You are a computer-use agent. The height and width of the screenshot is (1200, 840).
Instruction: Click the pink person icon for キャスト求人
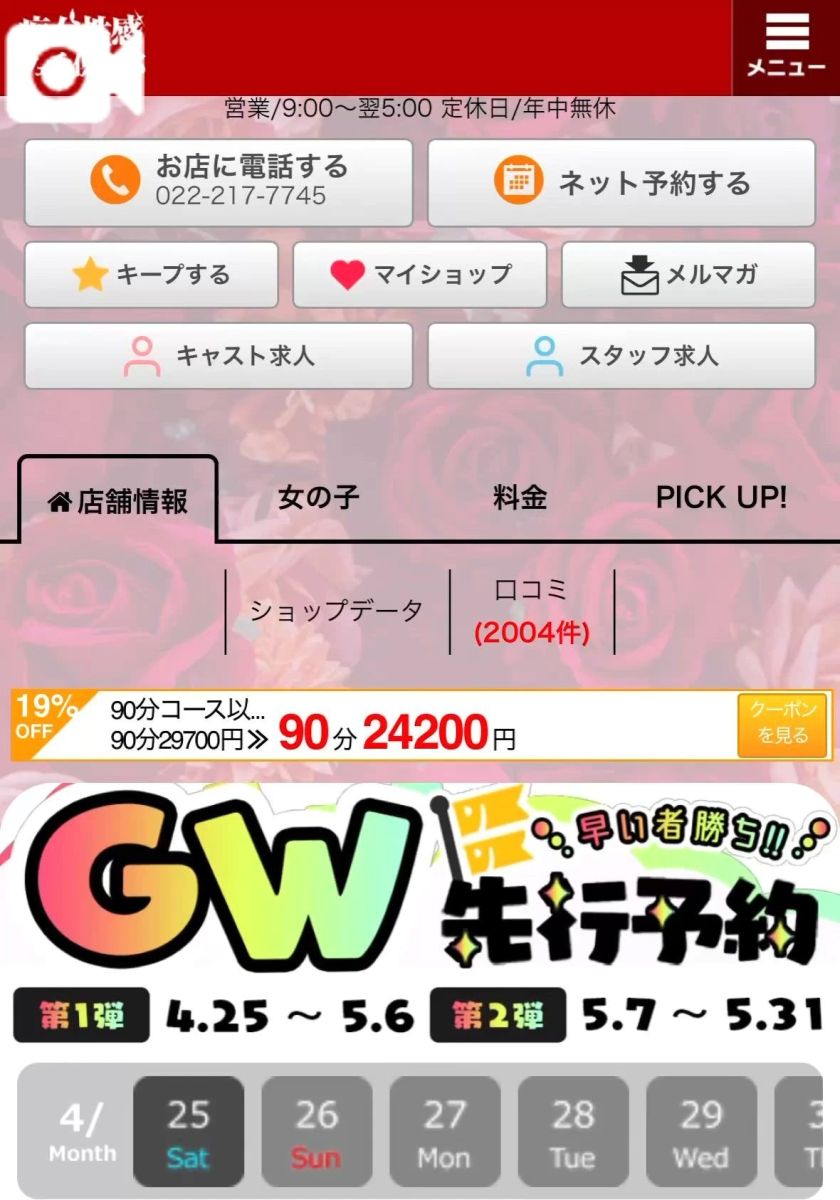140,354
